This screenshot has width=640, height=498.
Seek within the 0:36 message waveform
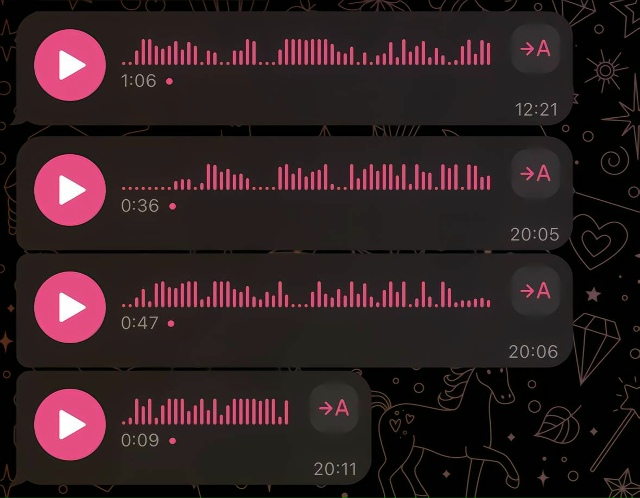coord(306,177)
